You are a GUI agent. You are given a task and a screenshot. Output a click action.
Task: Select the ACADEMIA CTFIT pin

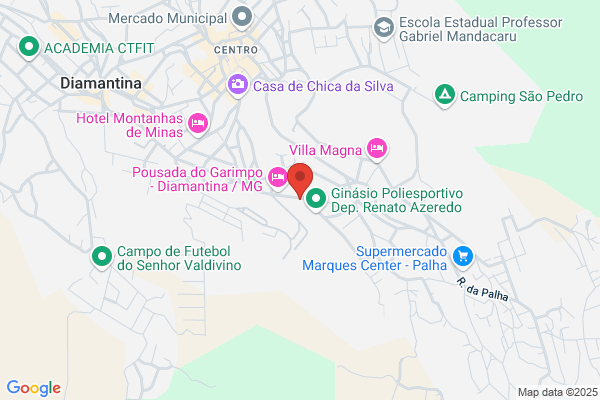click(29, 47)
